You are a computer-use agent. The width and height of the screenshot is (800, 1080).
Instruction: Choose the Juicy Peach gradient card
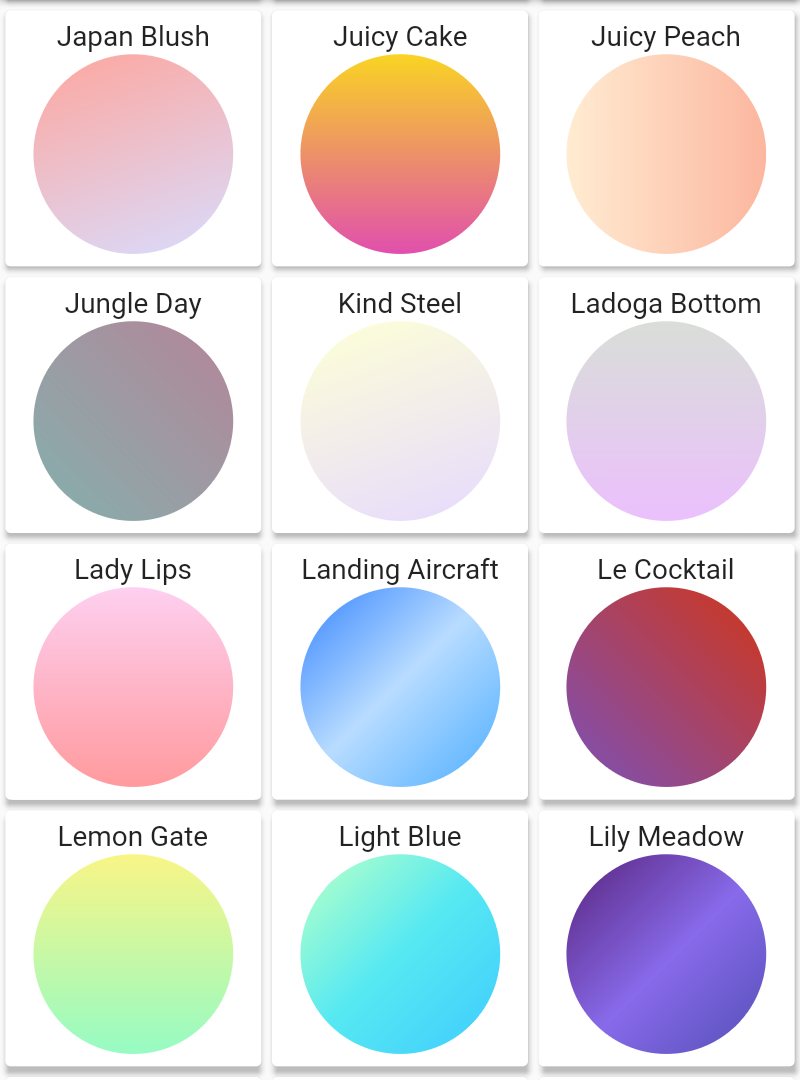[666, 154]
